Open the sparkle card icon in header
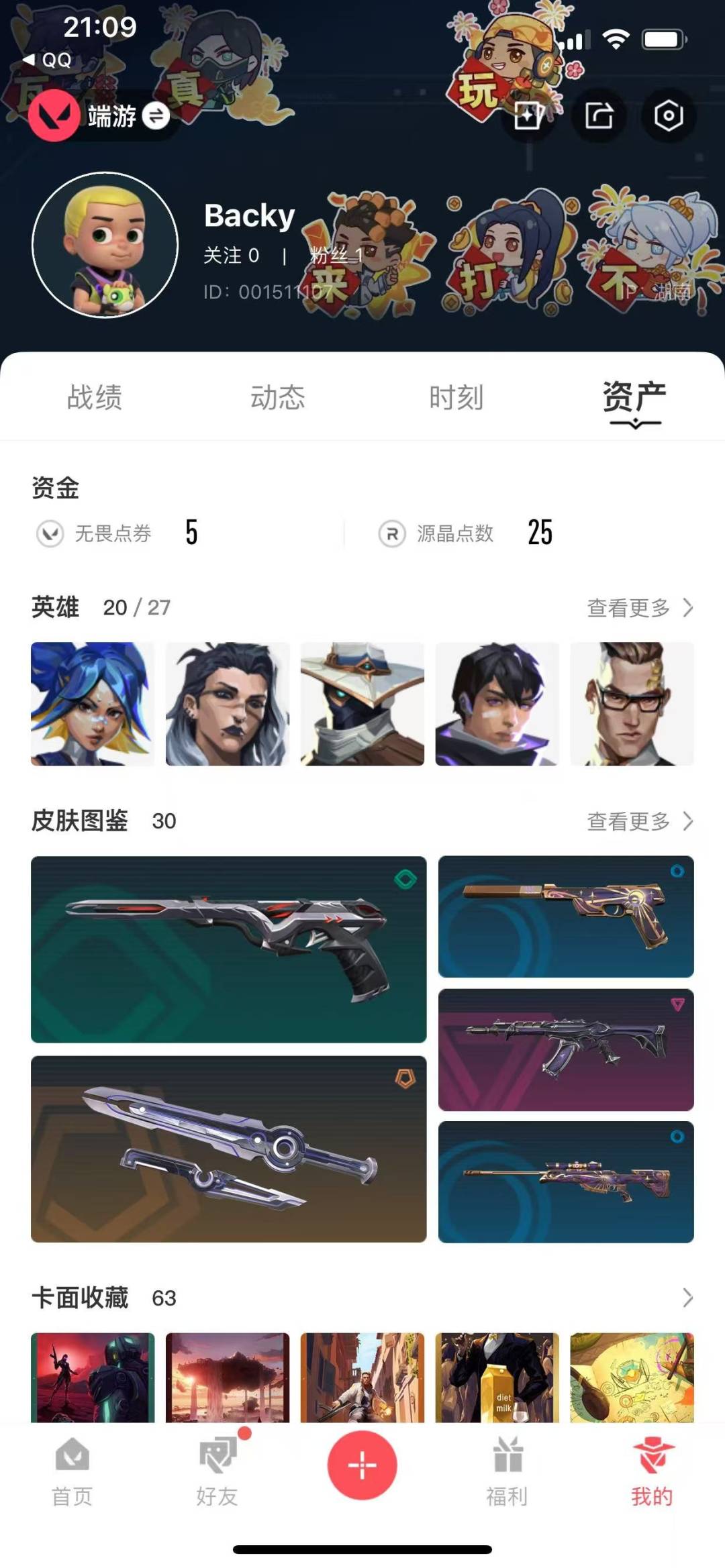 point(528,115)
